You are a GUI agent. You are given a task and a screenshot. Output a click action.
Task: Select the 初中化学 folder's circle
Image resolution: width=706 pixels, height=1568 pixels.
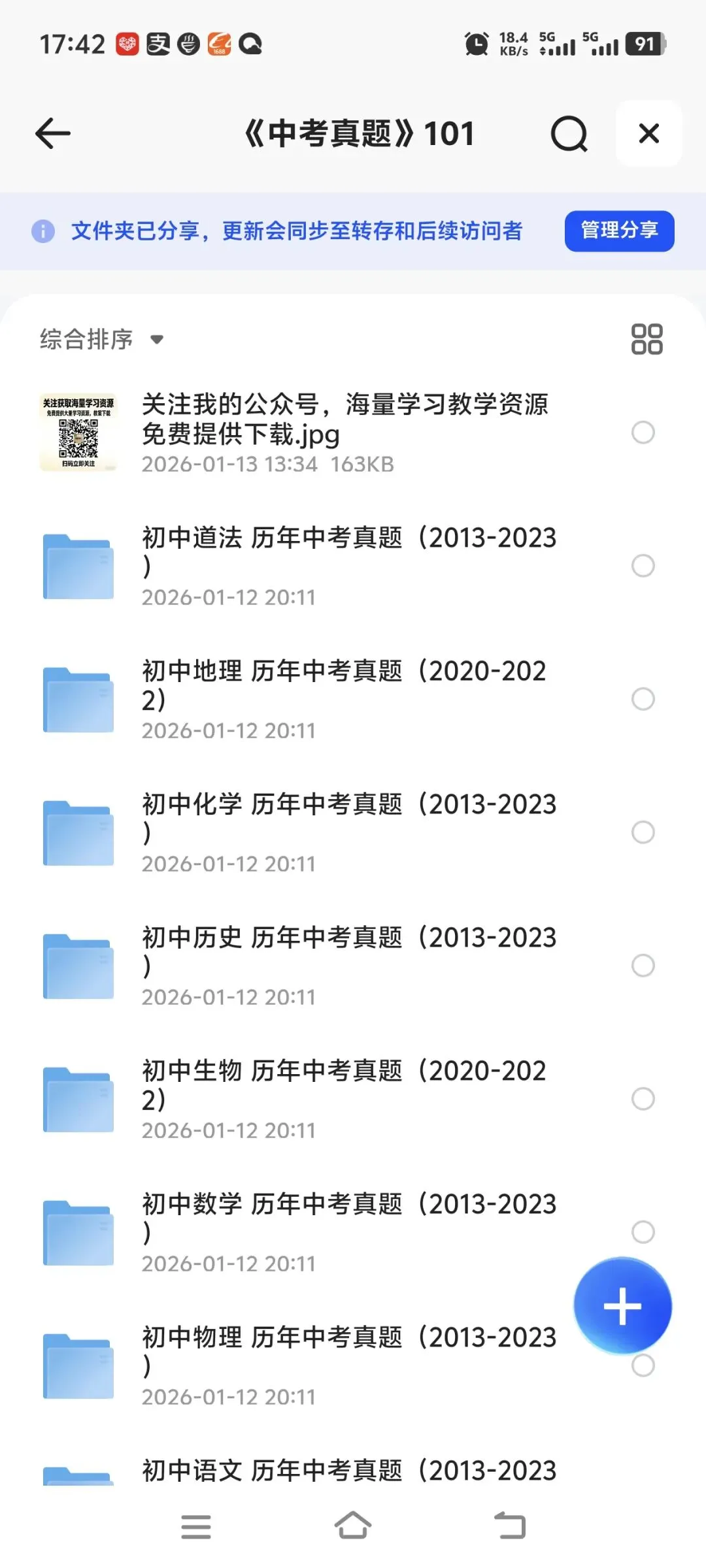pos(643,832)
